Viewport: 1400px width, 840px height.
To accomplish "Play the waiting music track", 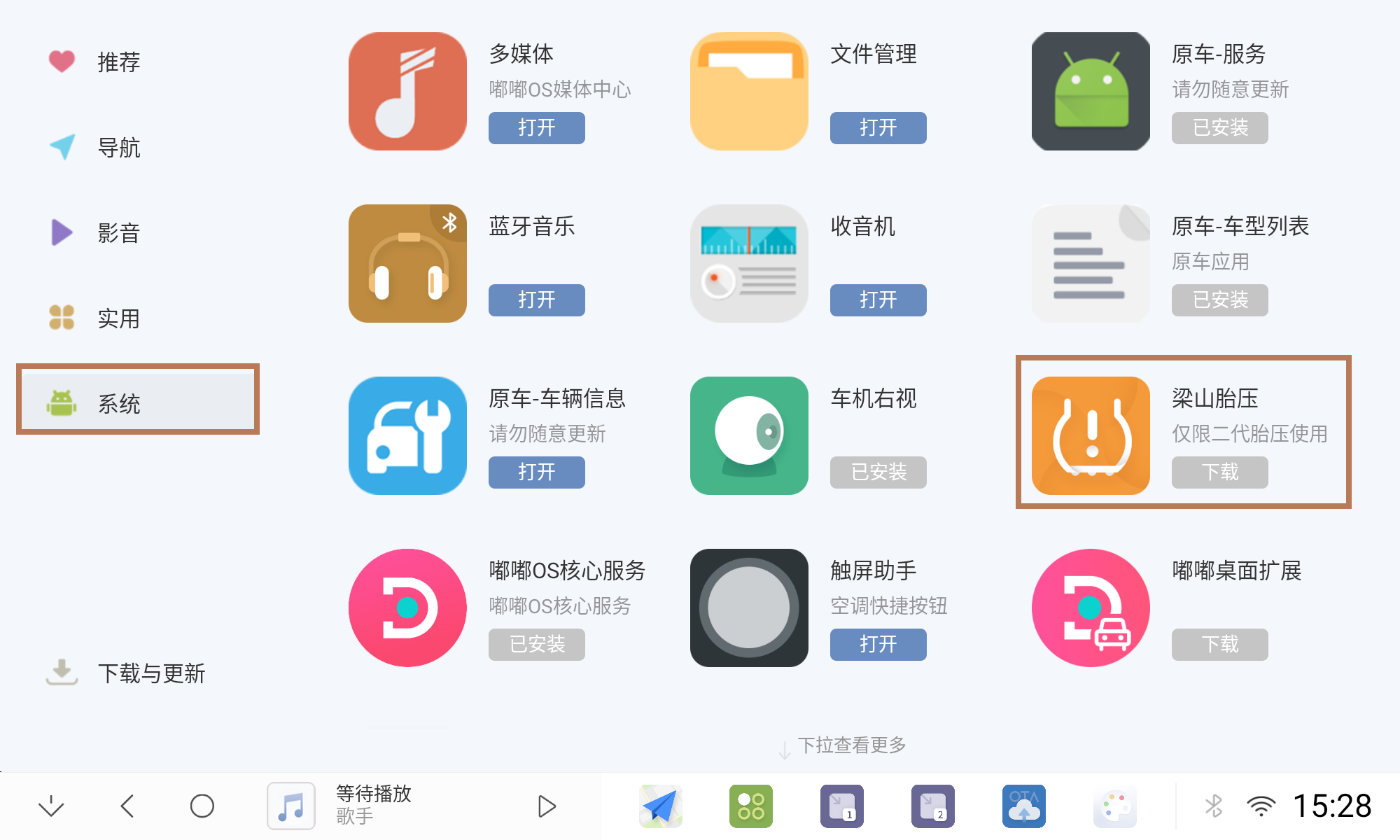I will pyautogui.click(x=547, y=806).
